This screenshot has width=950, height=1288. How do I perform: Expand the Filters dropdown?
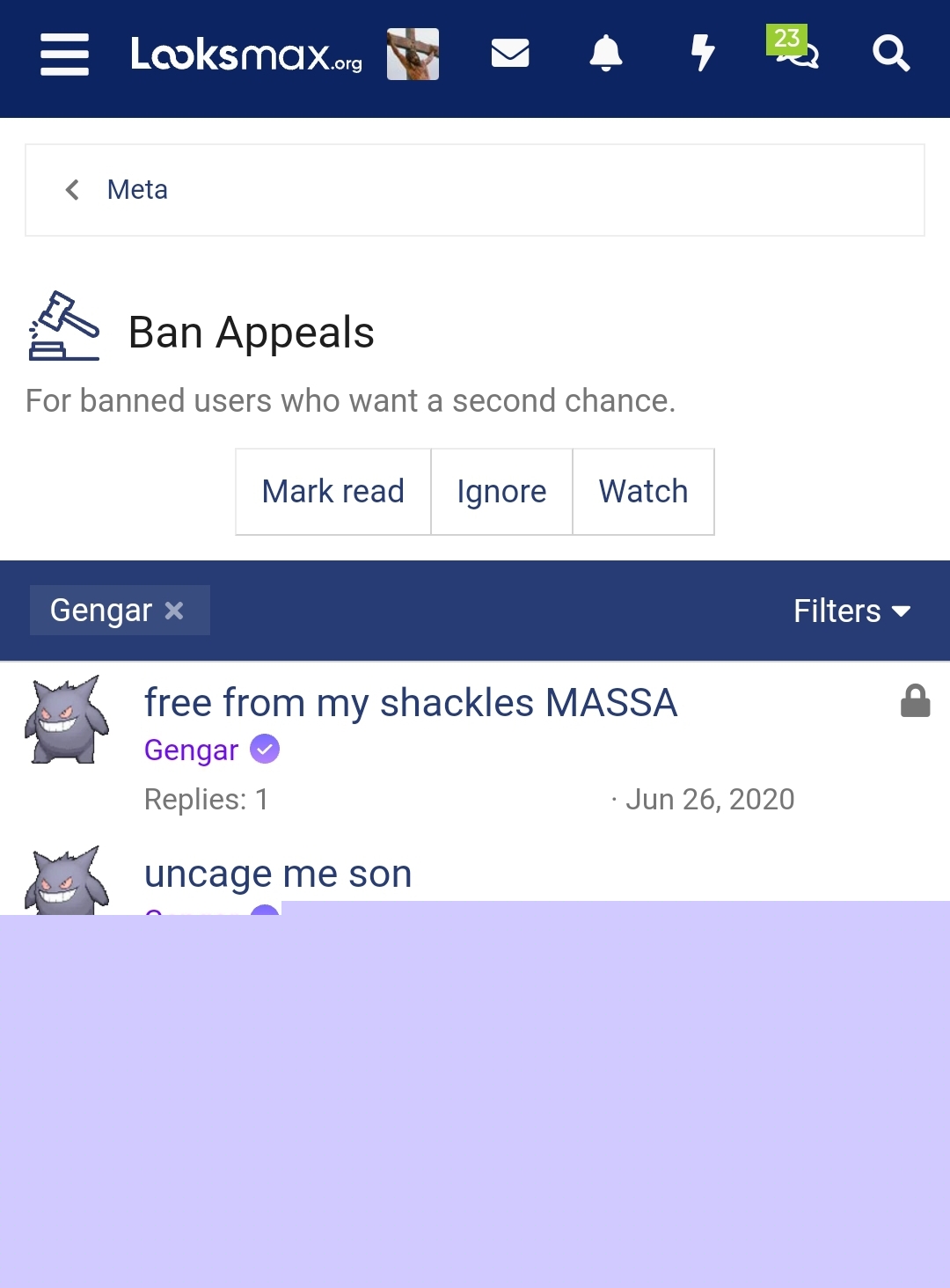tap(851, 610)
